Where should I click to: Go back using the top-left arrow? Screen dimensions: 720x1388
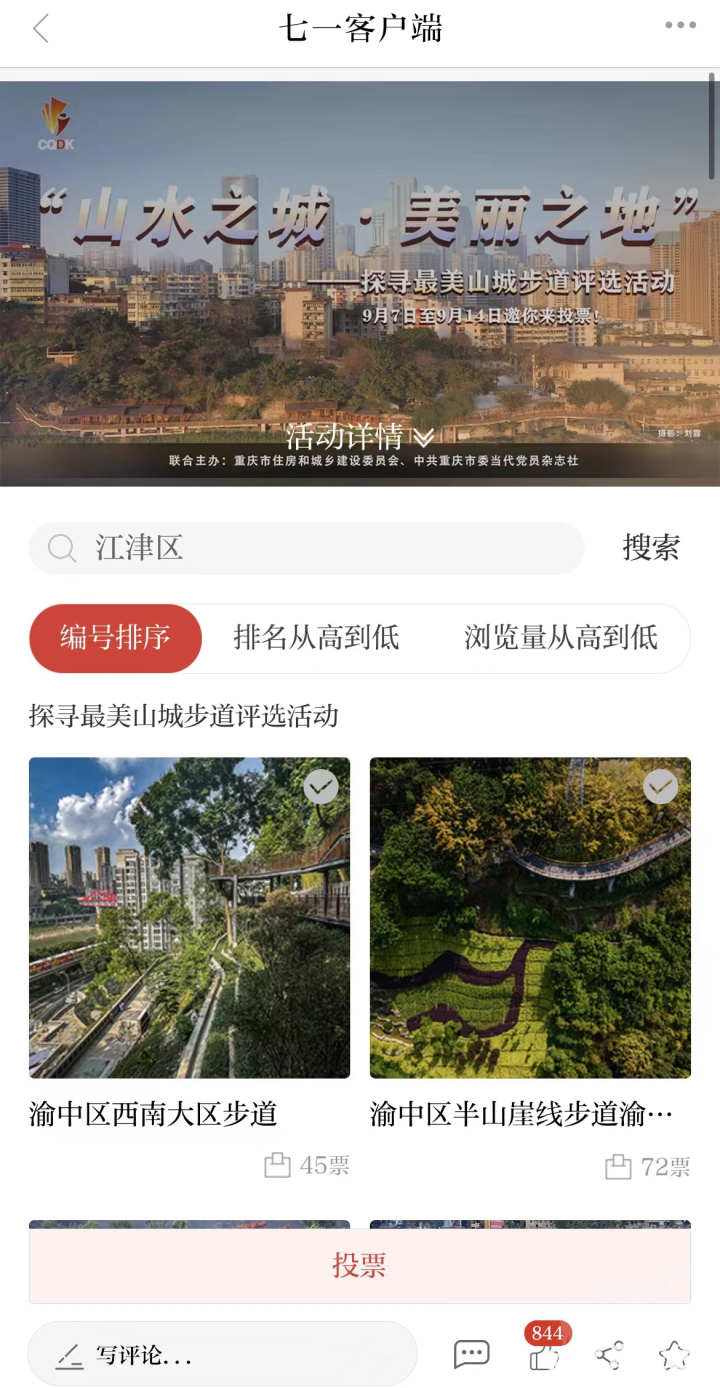[40, 29]
